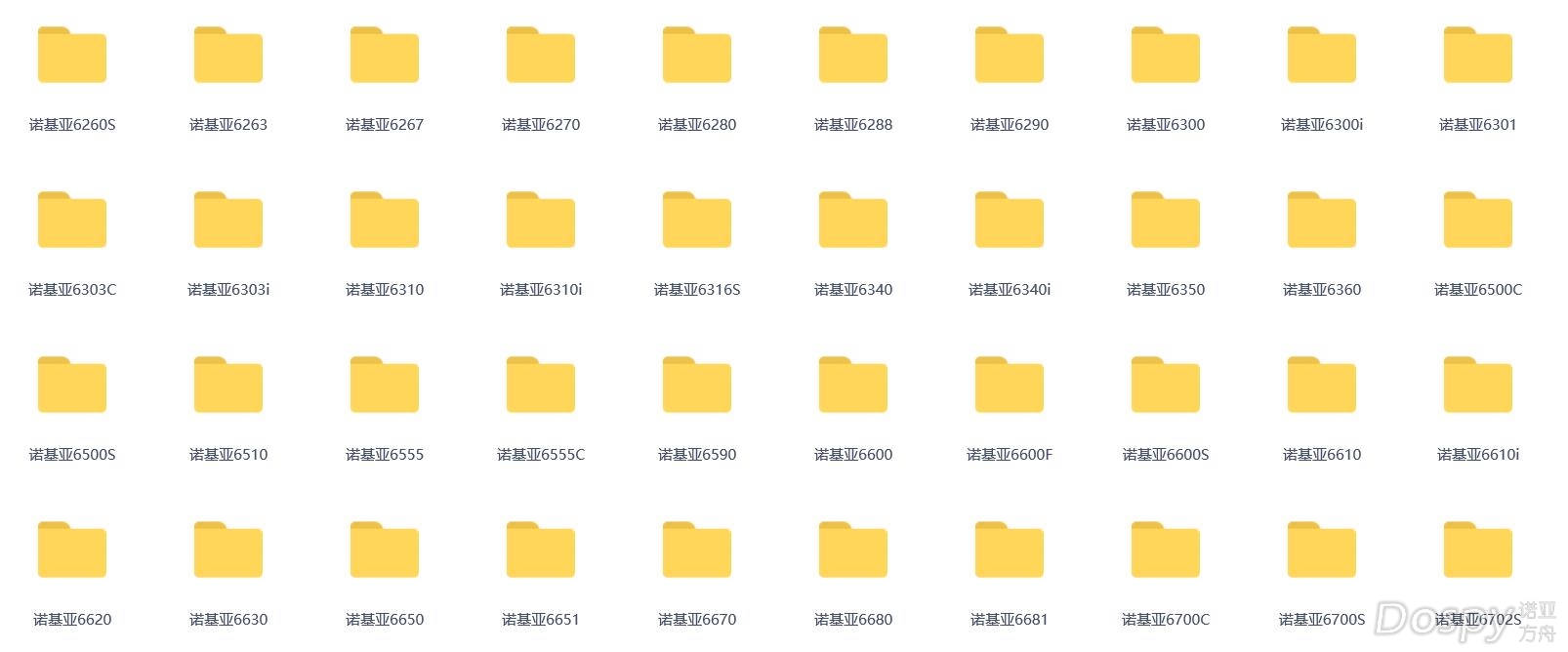
Task: Open the 诺基亚6303C folder
Action: tap(72, 222)
